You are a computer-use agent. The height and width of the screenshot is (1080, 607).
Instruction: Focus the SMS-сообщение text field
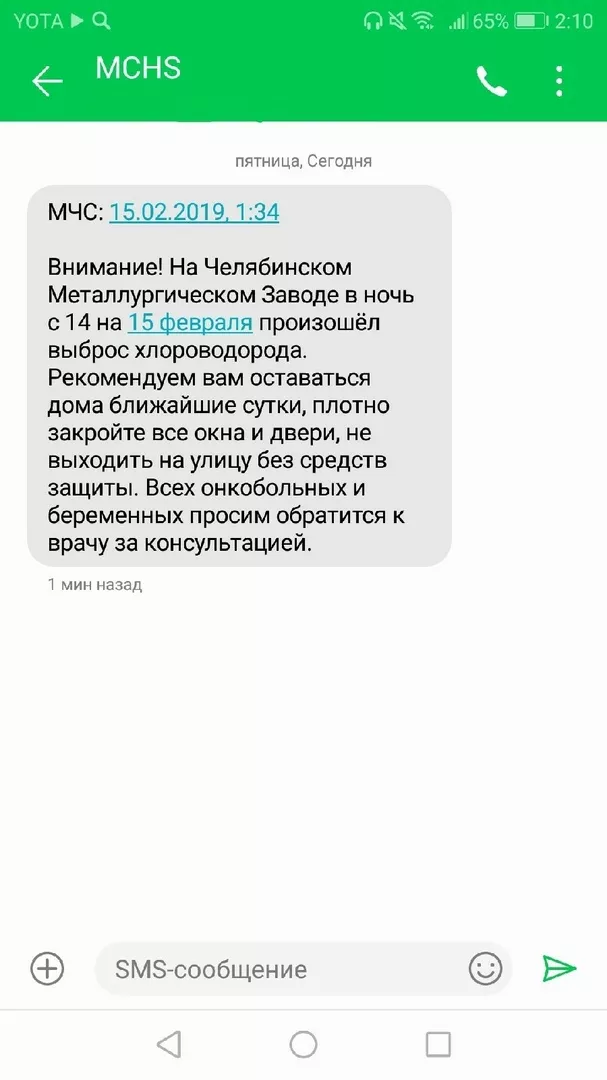pyautogui.click(x=280, y=968)
